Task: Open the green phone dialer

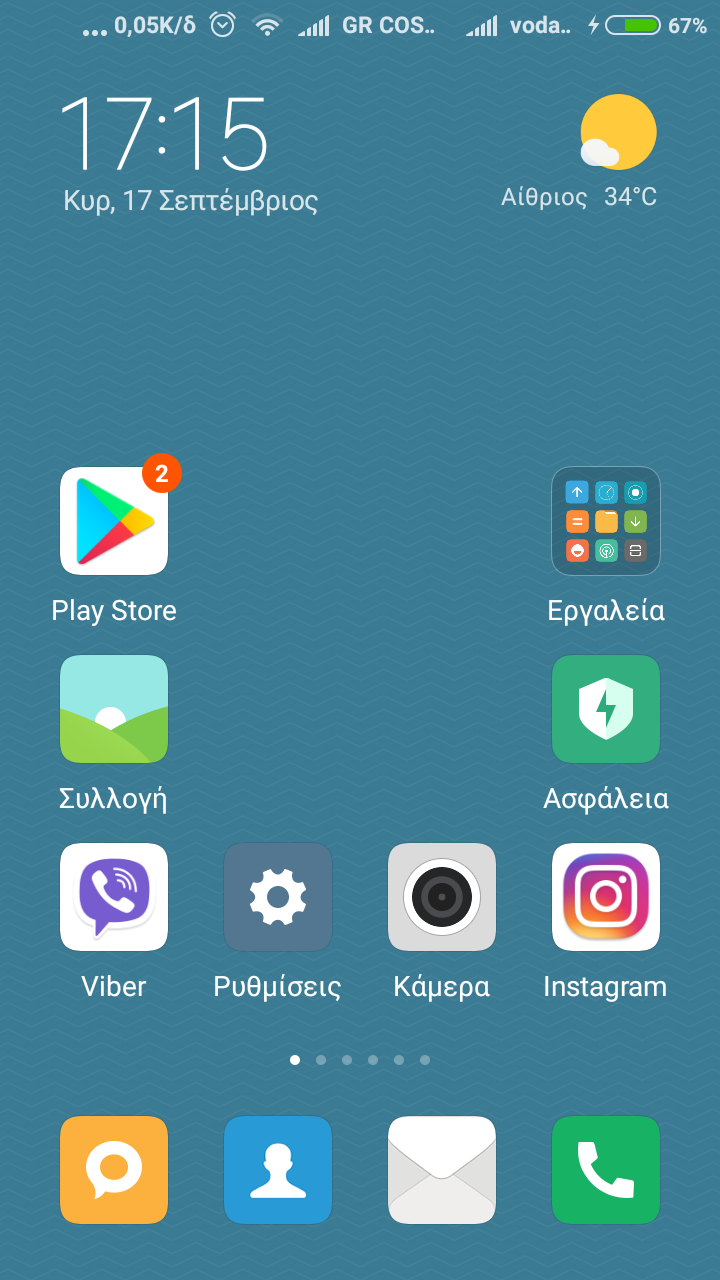Action: click(606, 1170)
